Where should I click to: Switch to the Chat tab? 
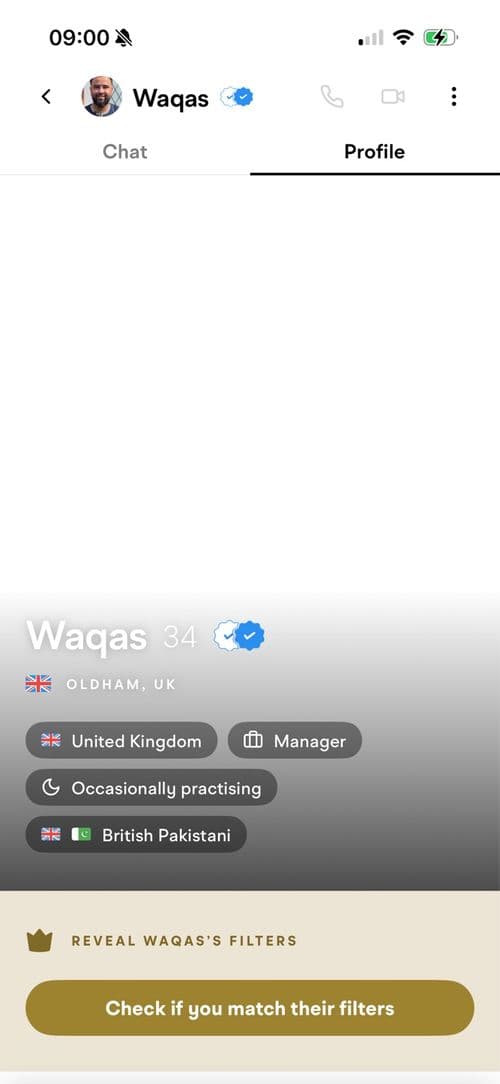(x=125, y=152)
